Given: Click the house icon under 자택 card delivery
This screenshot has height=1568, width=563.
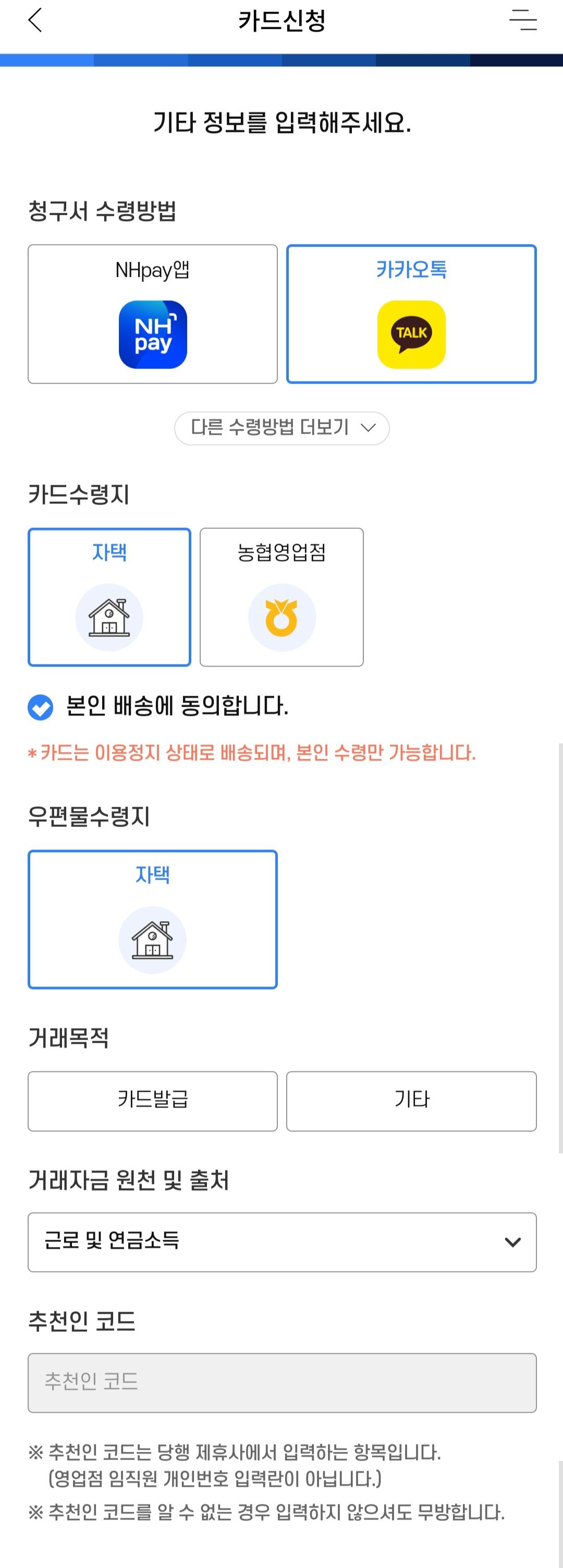Looking at the screenshot, I should [x=109, y=616].
